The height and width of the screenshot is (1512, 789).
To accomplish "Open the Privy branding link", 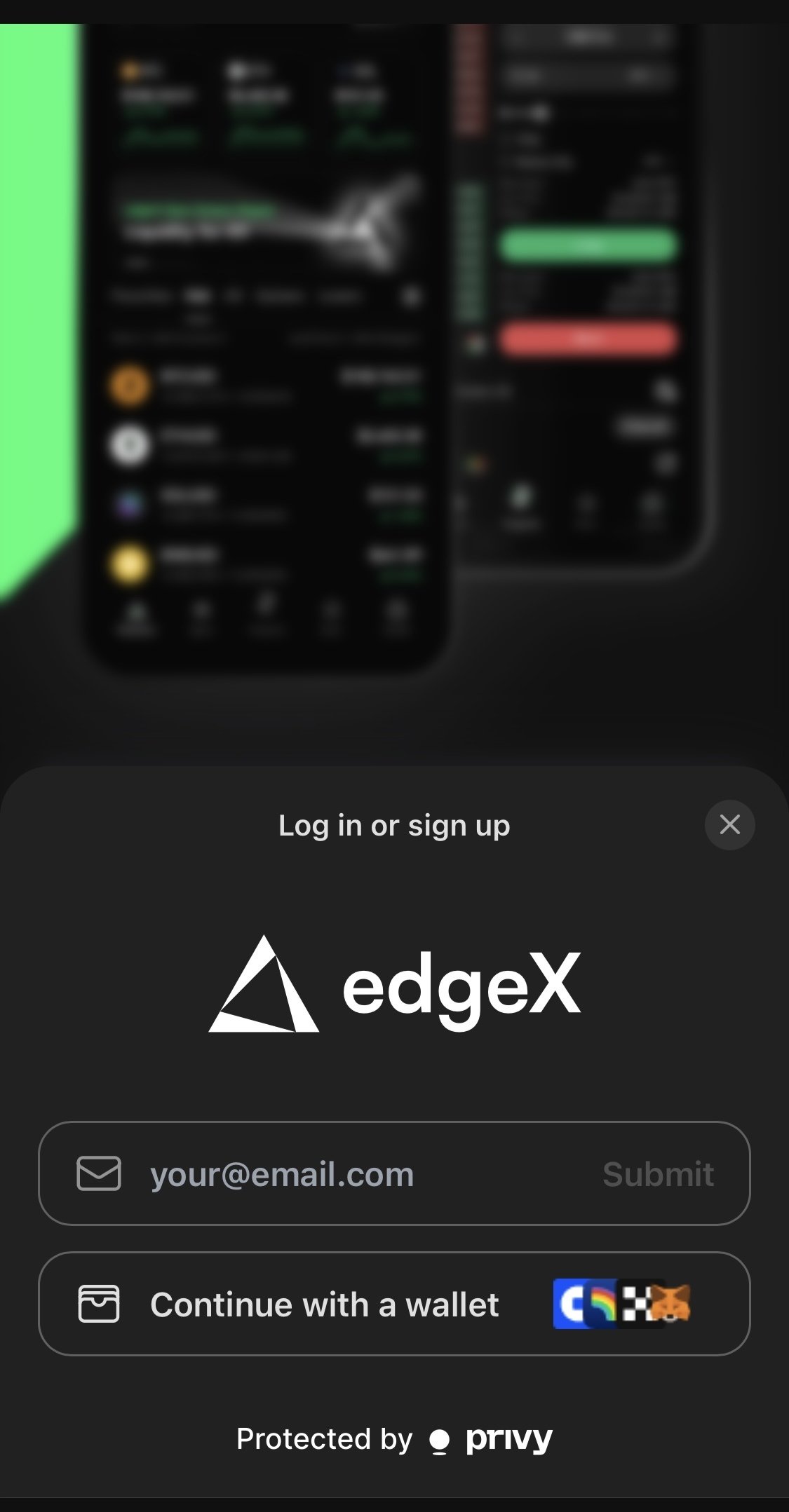I will tap(508, 1438).
